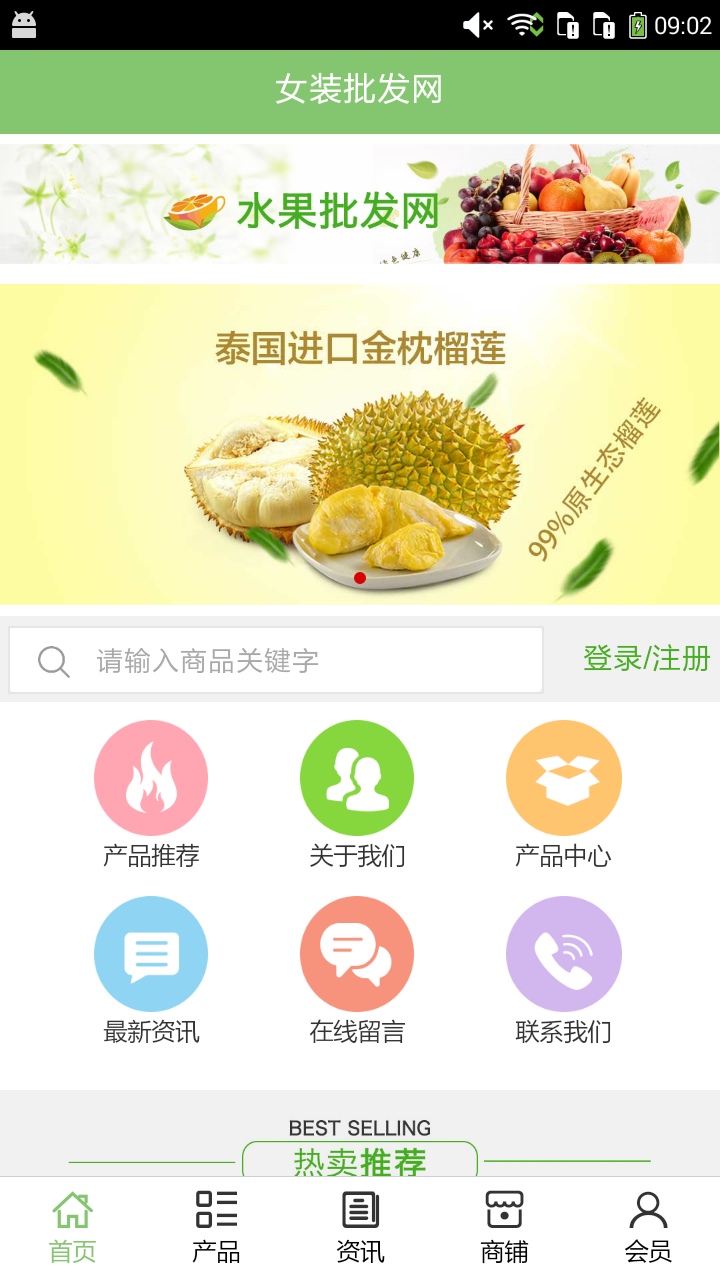Viewport: 720px width, 1280px height.
Task: Tap the 关于我们 people icon
Action: click(x=357, y=777)
